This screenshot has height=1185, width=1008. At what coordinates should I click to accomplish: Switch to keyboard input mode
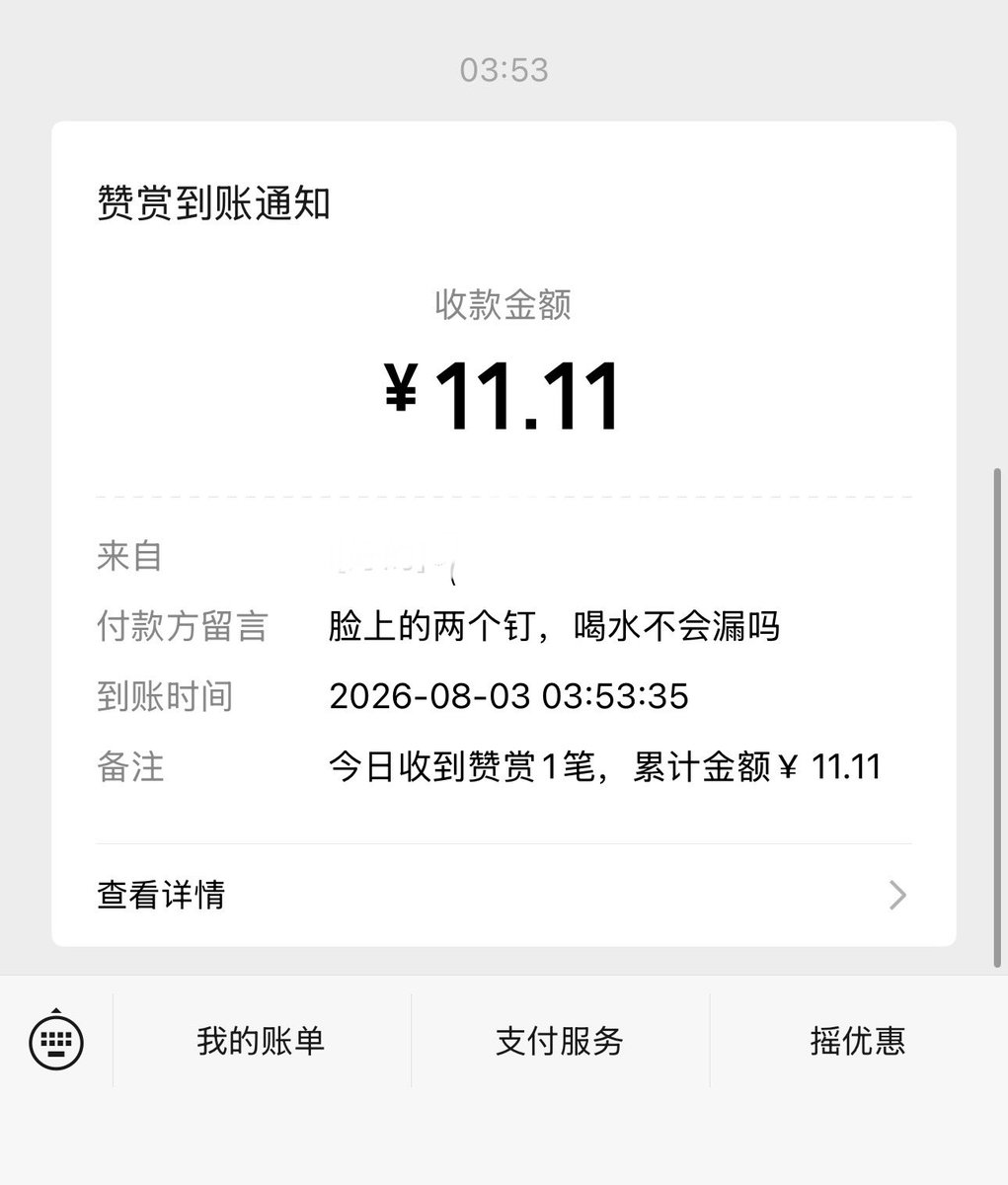pyautogui.click(x=56, y=1040)
